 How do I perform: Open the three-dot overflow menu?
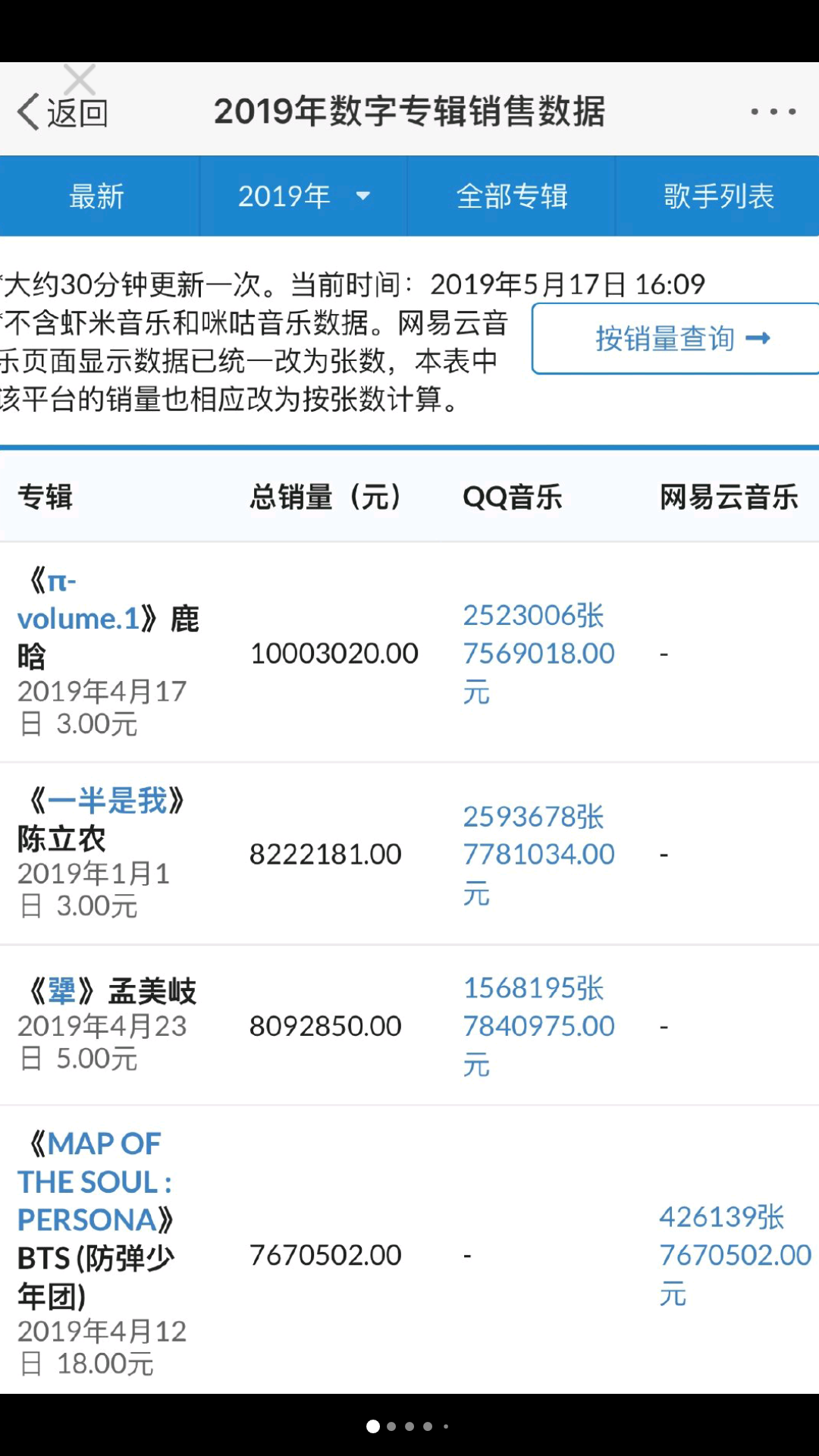(773, 111)
